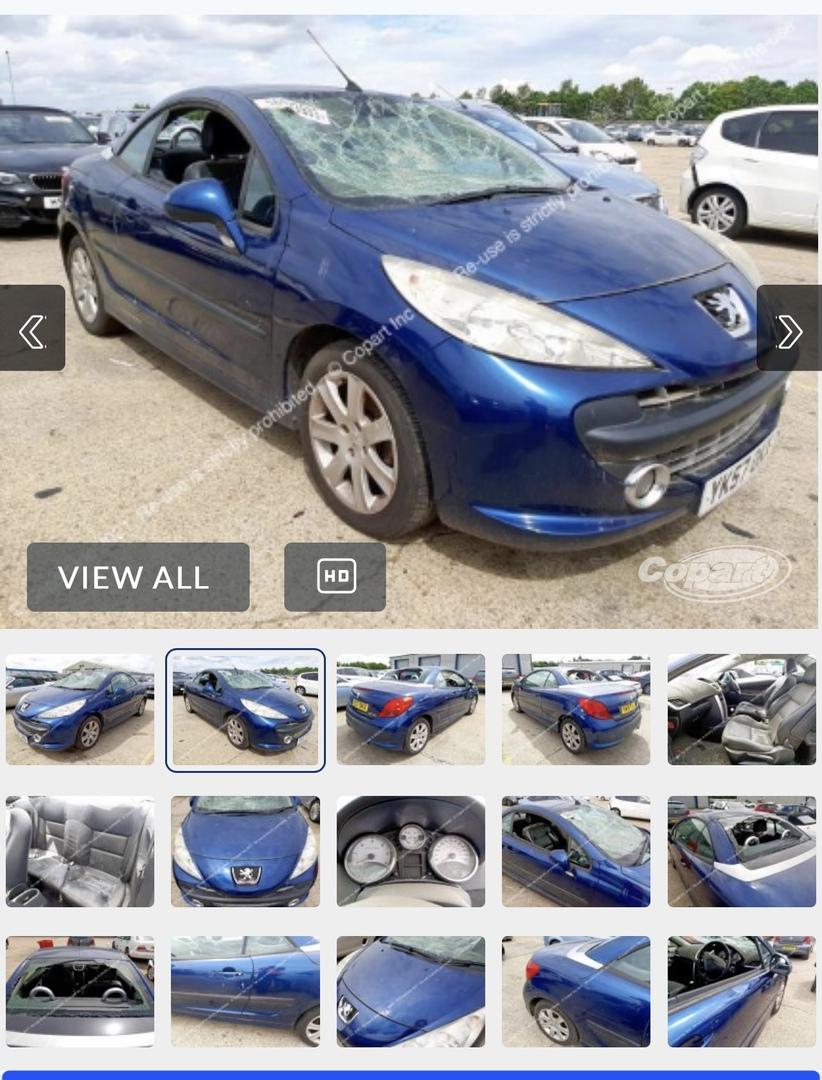Switch to HD image quality
822x1080 pixels.
click(x=335, y=577)
